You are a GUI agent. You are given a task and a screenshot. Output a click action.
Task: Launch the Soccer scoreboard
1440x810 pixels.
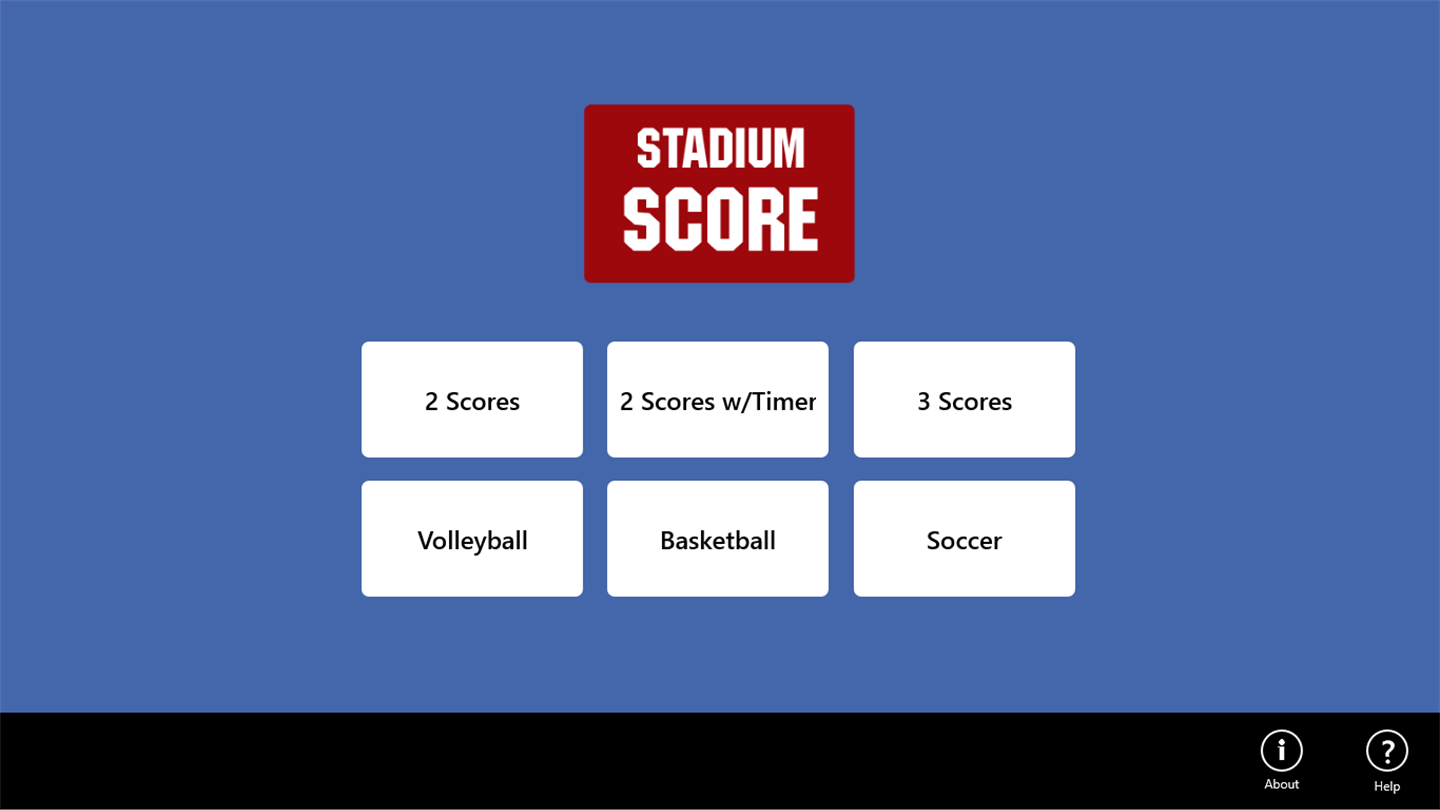coord(964,539)
